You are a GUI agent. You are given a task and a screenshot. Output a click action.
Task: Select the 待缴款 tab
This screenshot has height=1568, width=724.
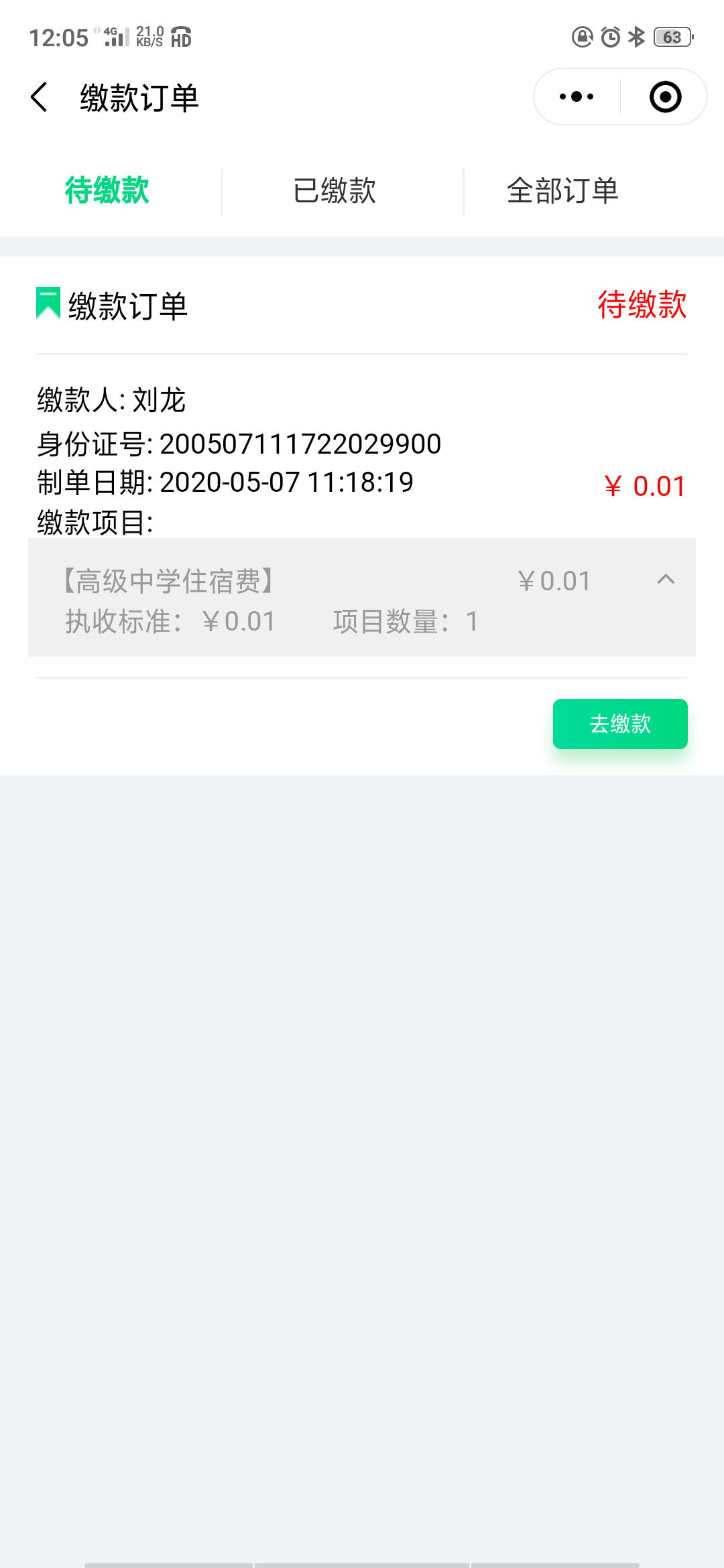click(x=107, y=191)
